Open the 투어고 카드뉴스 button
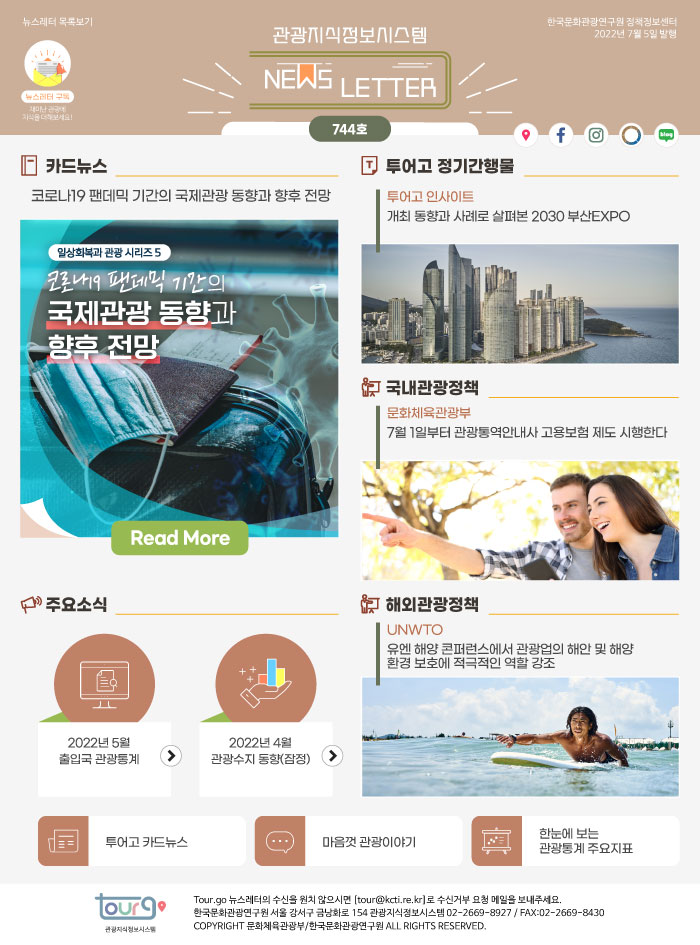 point(142,842)
